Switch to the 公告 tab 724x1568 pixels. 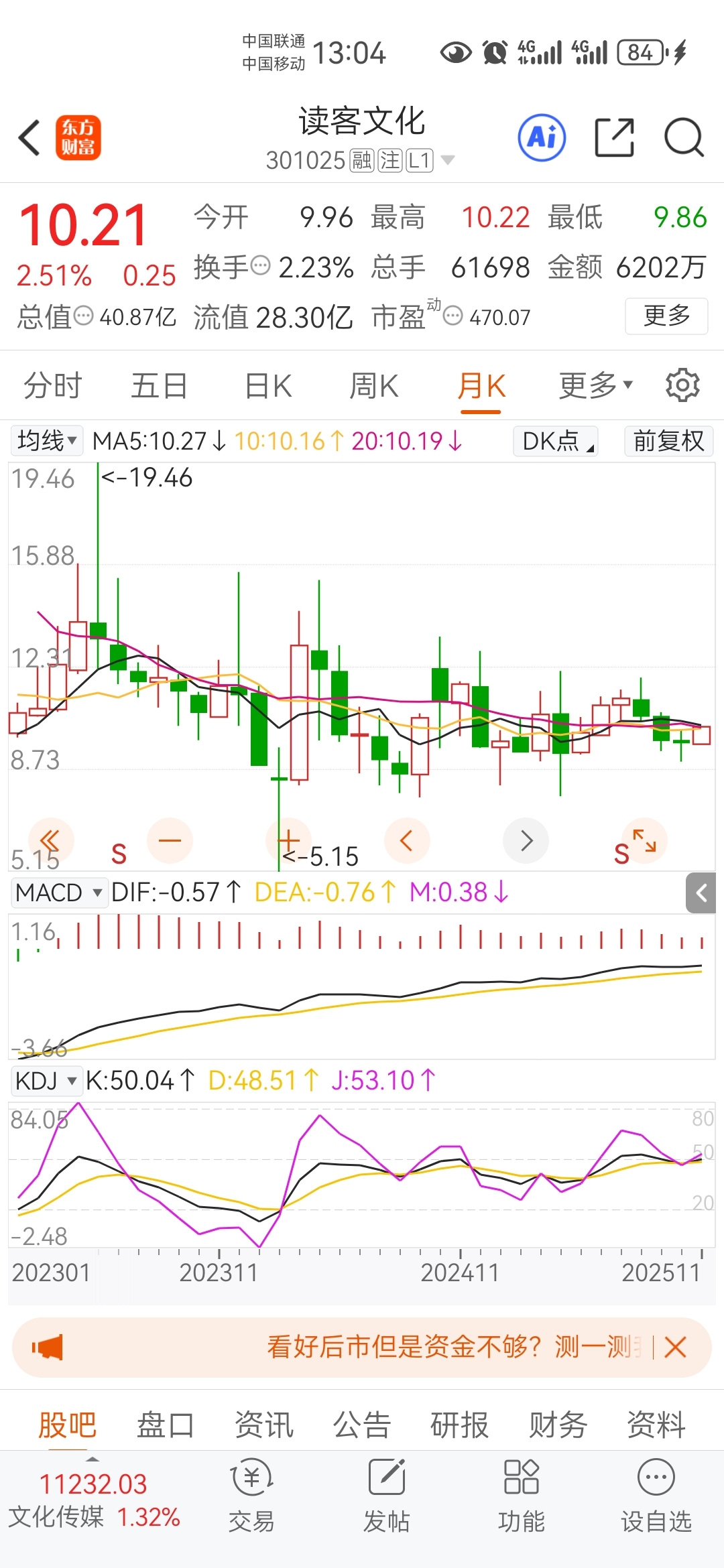point(362,1425)
